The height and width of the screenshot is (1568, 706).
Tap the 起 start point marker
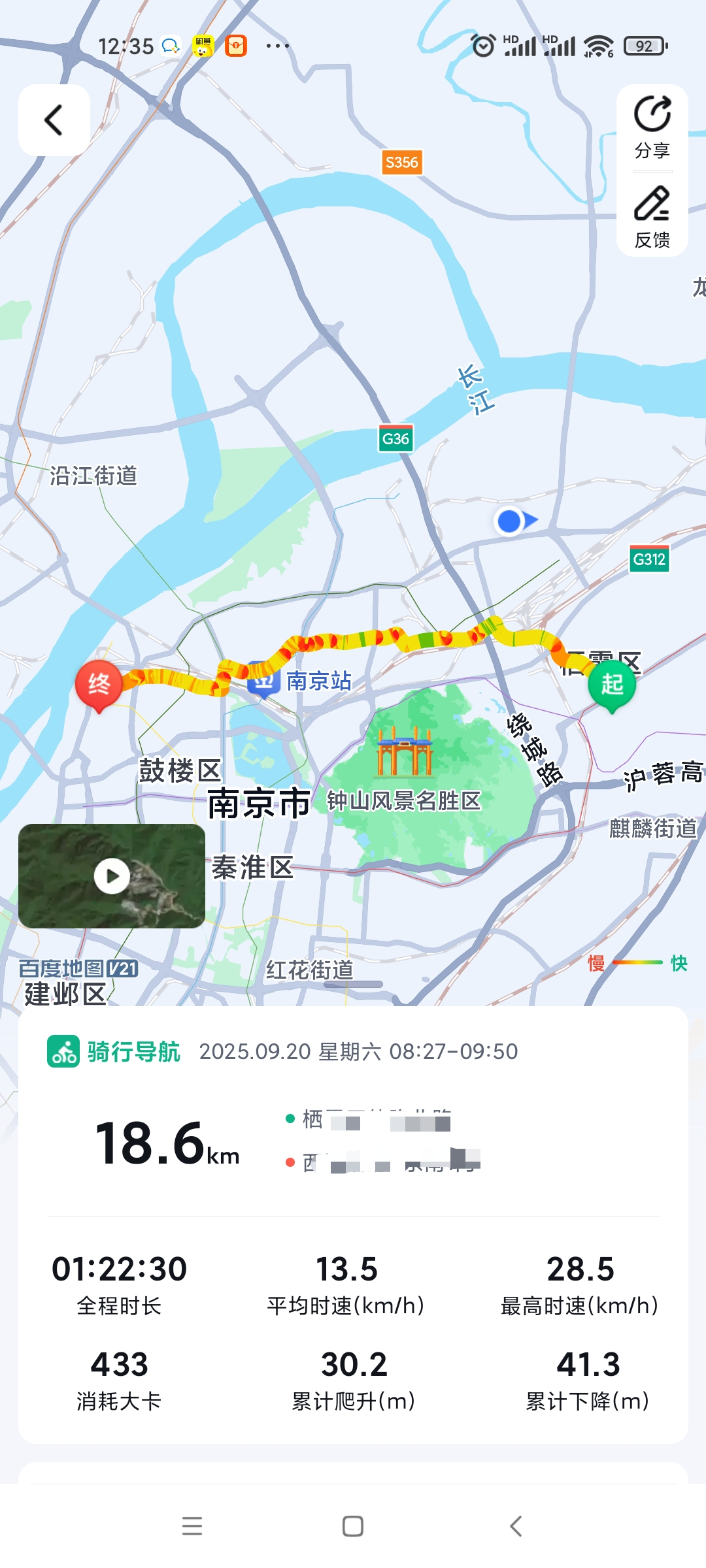pyautogui.click(x=612, y=685)
